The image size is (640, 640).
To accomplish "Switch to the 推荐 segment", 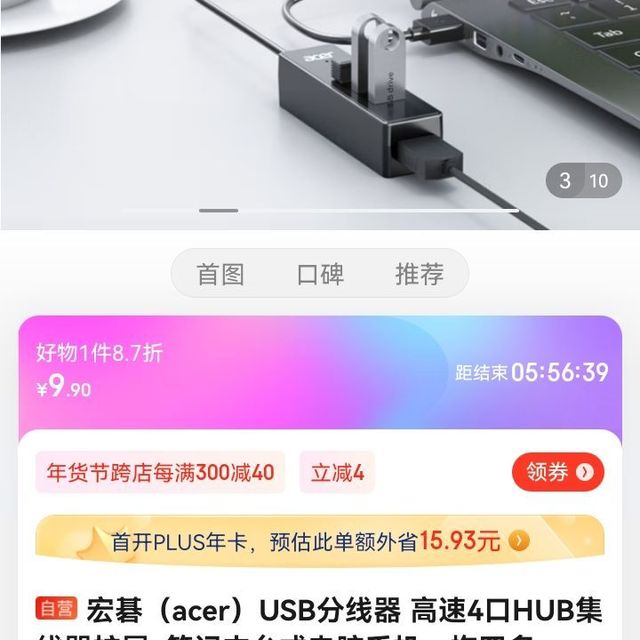I will pyautogui.click(x=419, y=274).
